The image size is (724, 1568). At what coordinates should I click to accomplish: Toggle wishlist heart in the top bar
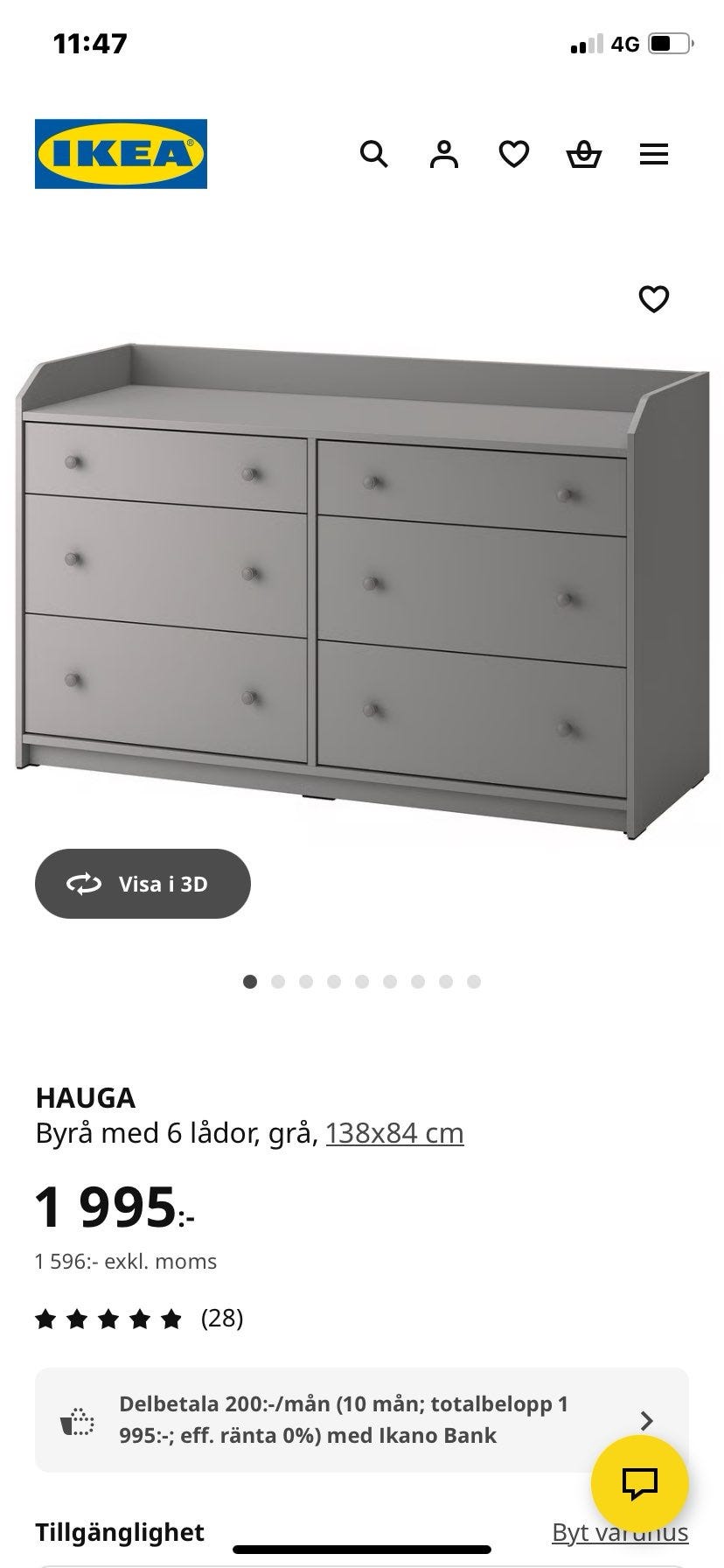515,154
